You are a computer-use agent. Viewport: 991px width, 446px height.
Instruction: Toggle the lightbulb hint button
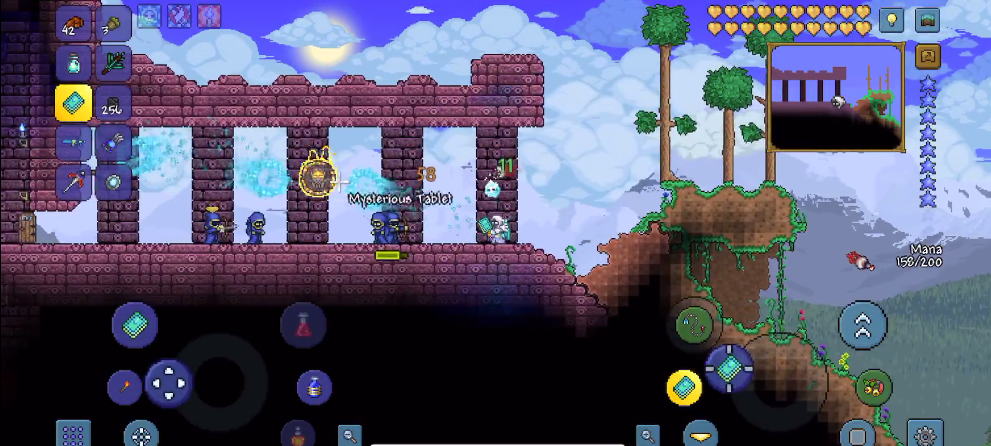[890, 19]
